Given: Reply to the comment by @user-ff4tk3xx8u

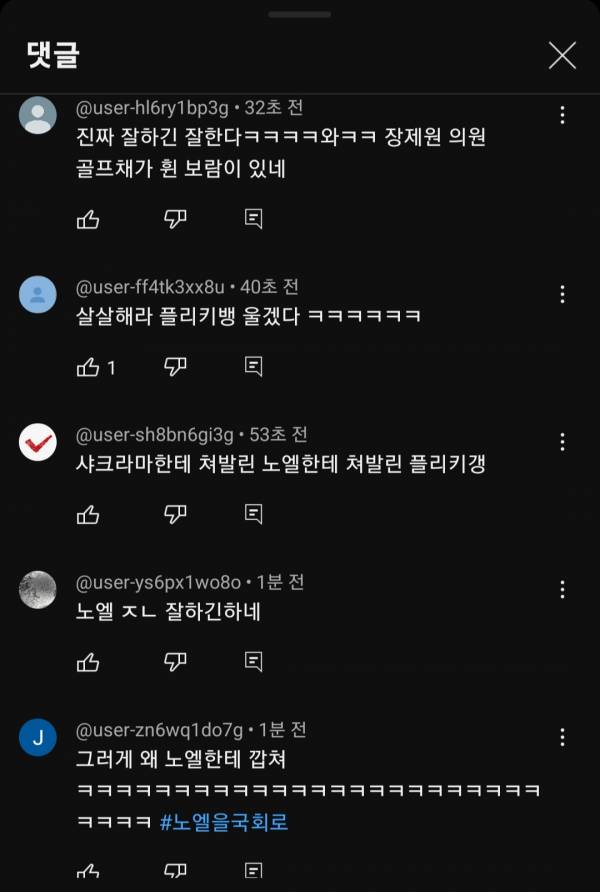Looking at the screenshot, I should [x=254, y=367].
